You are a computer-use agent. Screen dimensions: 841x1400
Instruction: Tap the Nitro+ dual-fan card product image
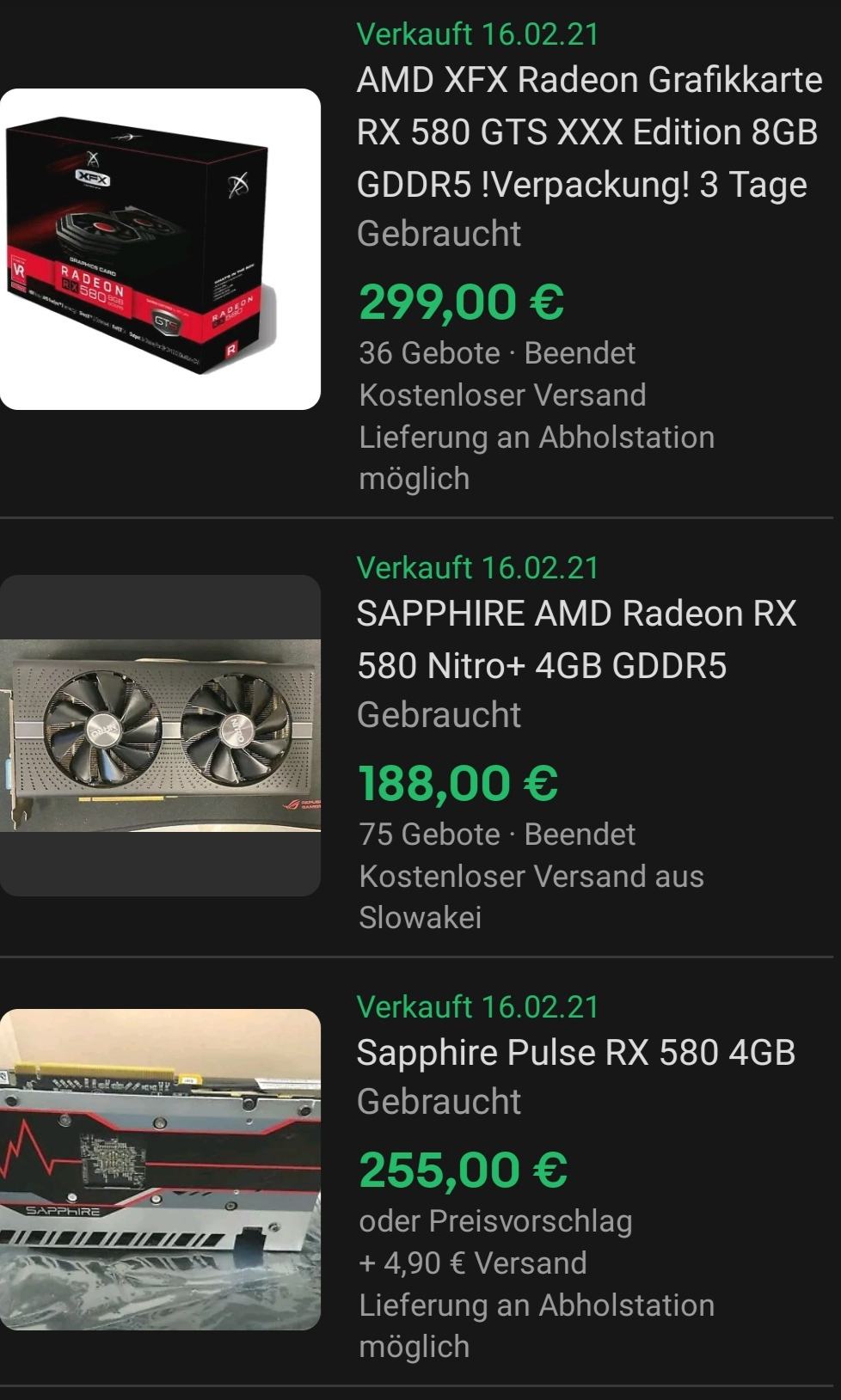(160, 736)
